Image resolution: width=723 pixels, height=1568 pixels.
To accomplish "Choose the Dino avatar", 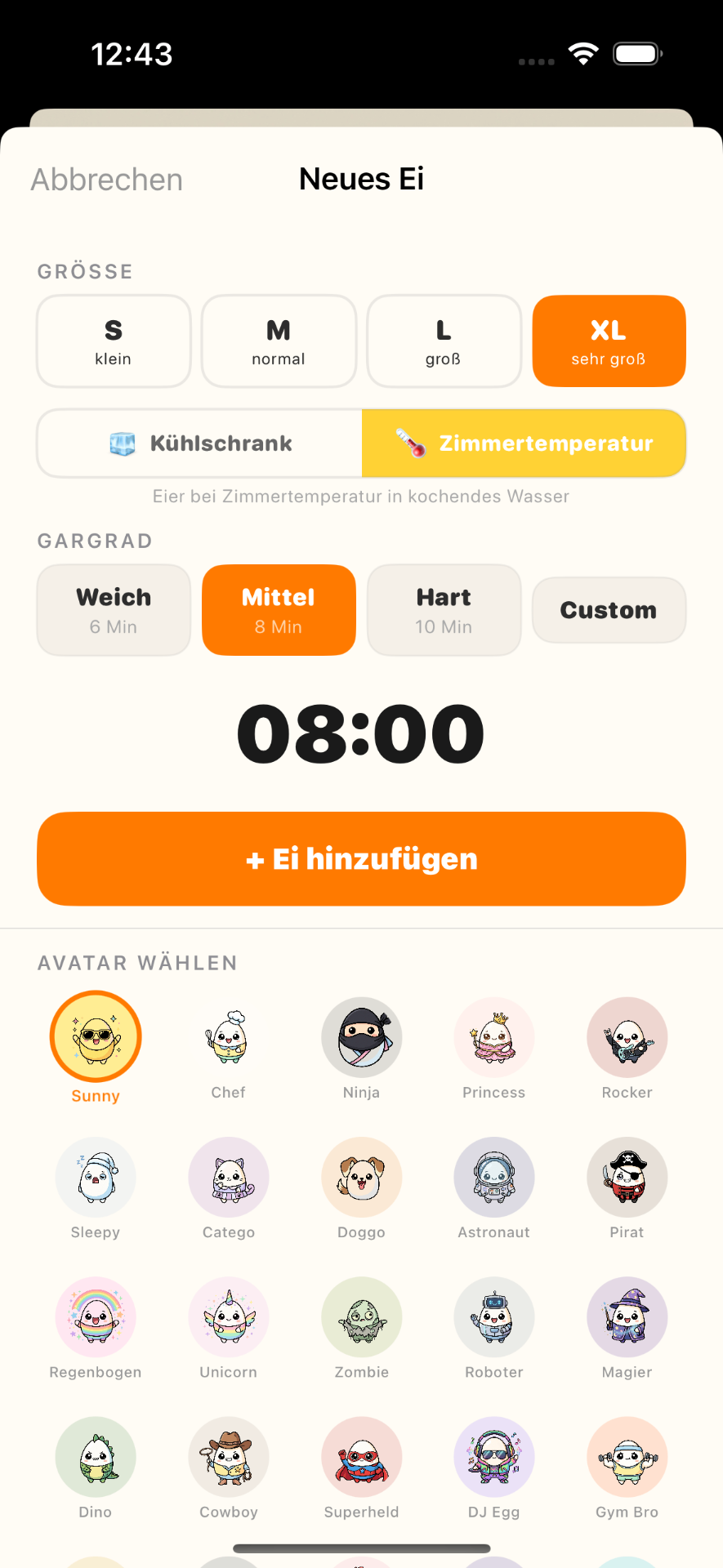I will 95,1456.
